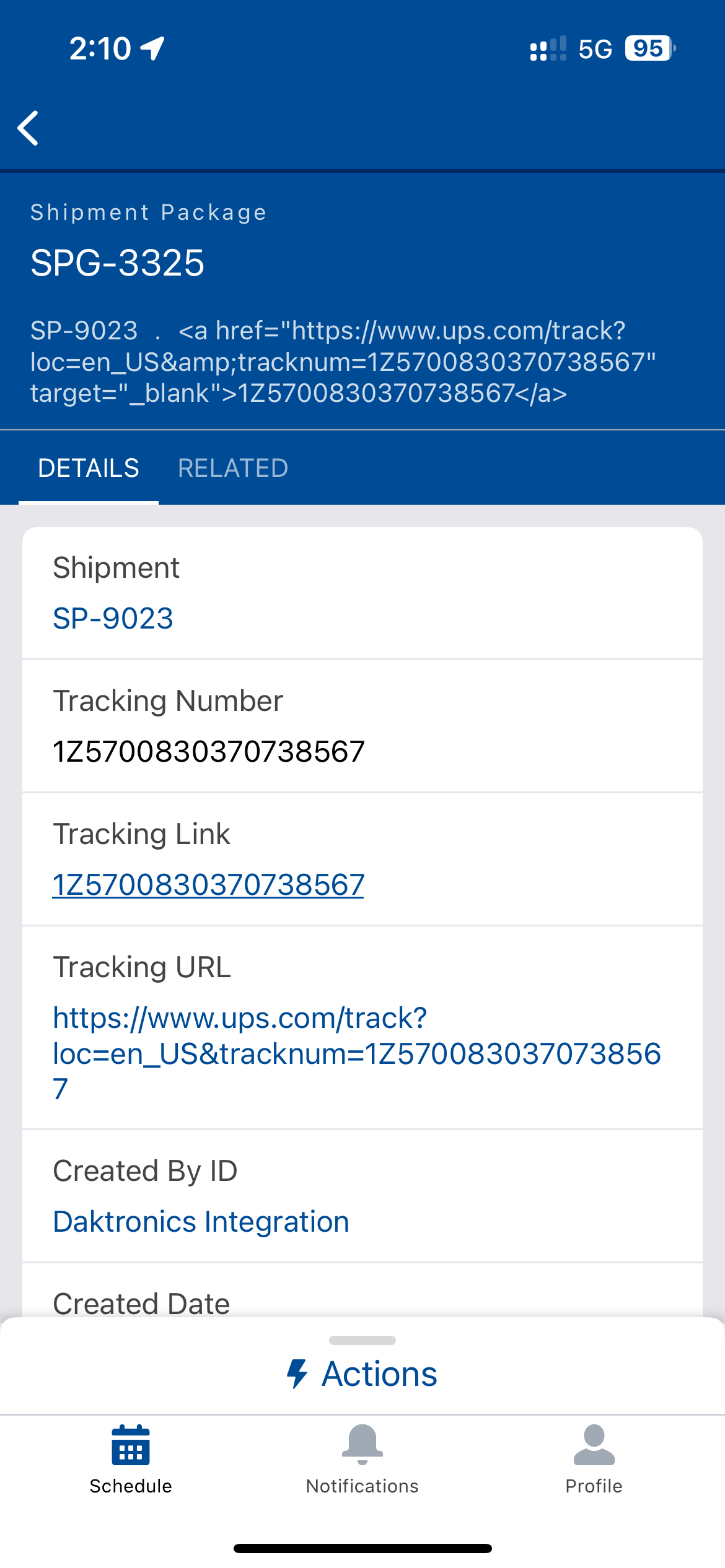725x1568 pixels.
Task: Open the underlined Tracking Link number
Action: click(208, 885)
